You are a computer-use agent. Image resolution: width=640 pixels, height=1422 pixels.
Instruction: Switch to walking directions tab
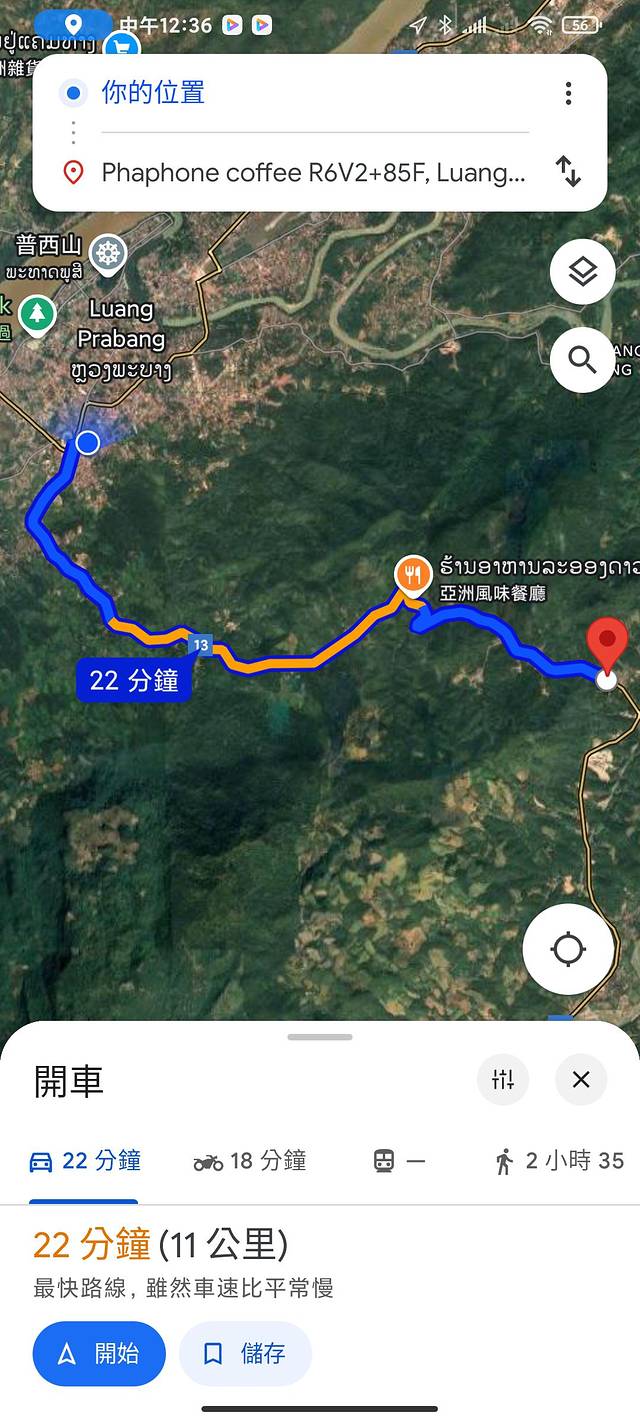click(x=560, y=1161)
